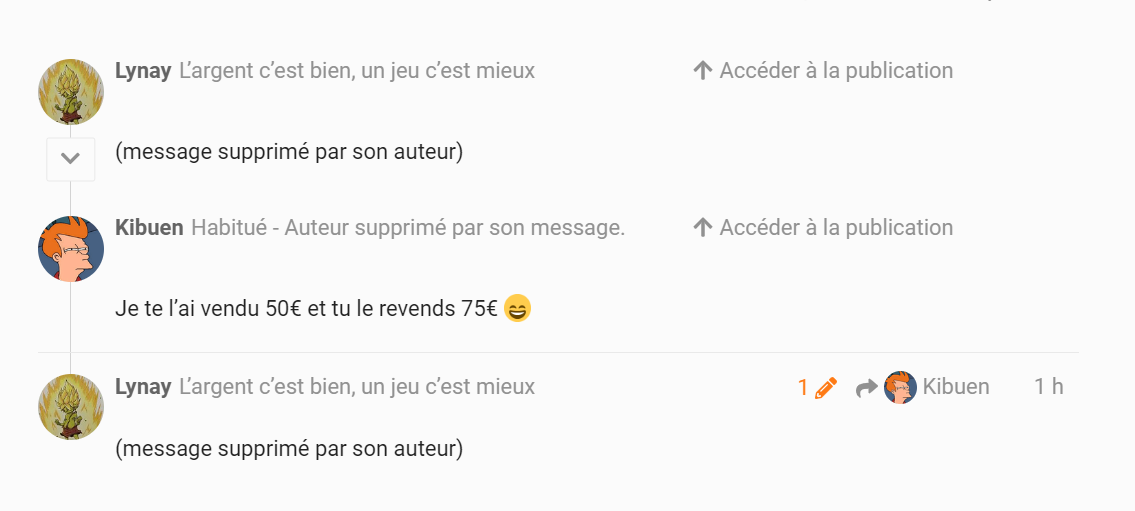Image resolution: width=1135 pixels, height=511 pixels.
Task: Open Accéder à la publication beside Lynay's quote
Action: point(822,71)
